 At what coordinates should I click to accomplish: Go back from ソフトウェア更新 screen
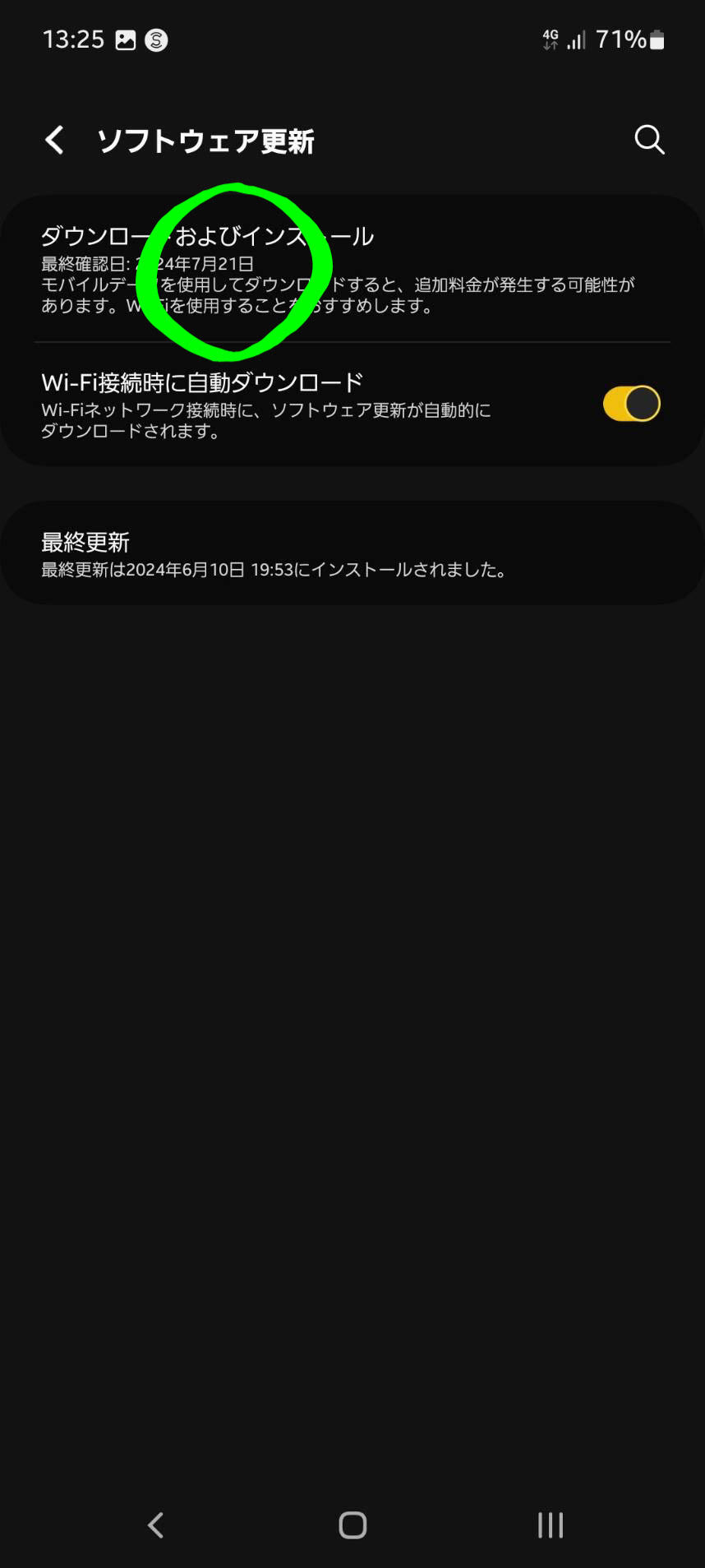click(55, 141)
